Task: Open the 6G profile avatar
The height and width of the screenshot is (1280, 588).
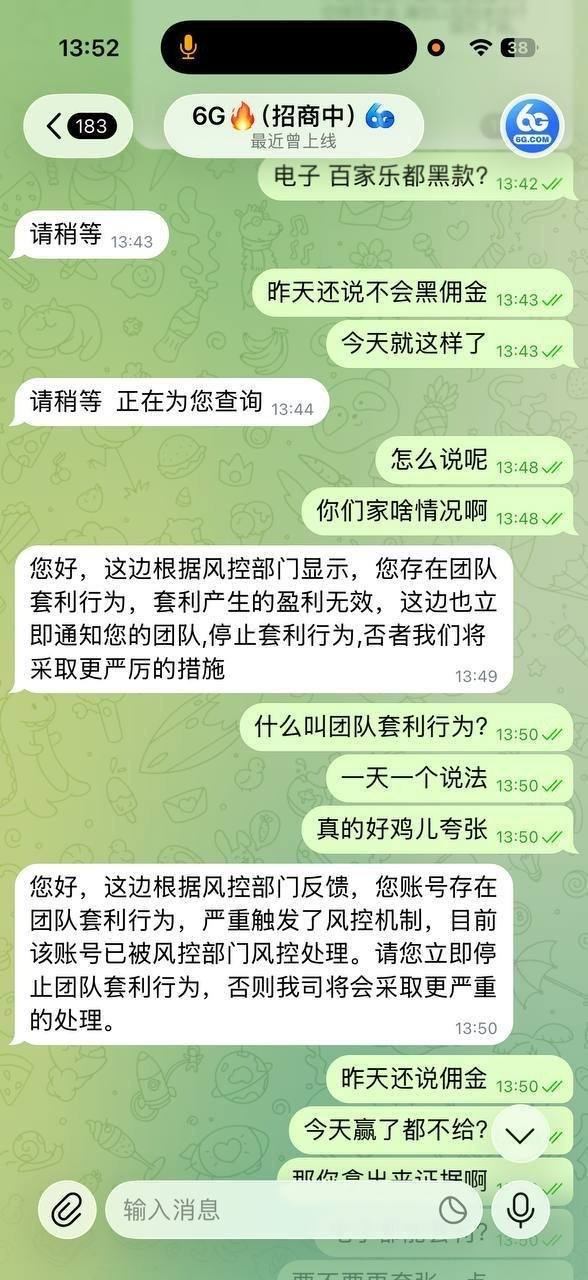Action: coord(532,126)
